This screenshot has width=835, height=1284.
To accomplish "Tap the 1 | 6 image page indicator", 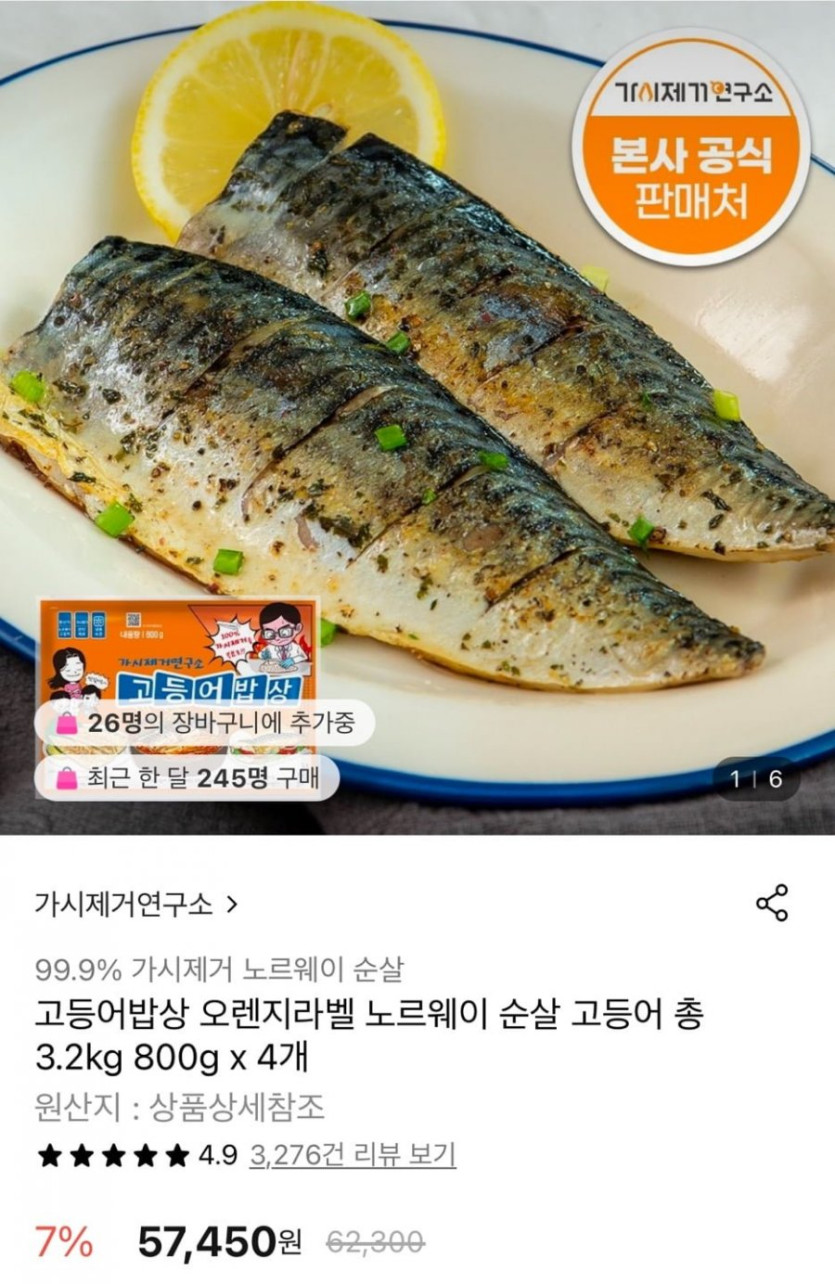I will (x=756, y=779).
